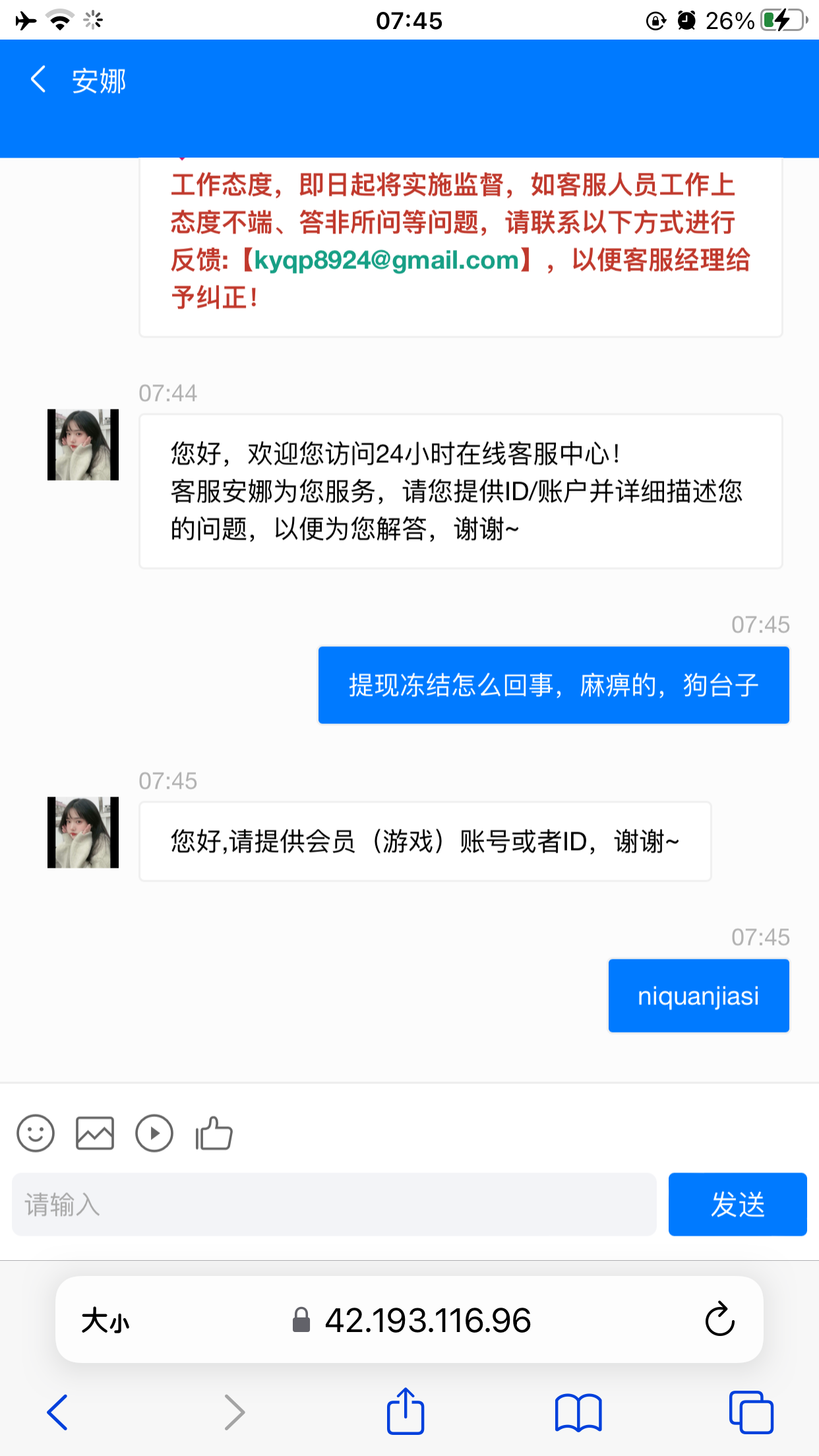Open the emoji picker
Image resolution: width=819 pixels, height=1456 pixels.
click(36, 1133)
